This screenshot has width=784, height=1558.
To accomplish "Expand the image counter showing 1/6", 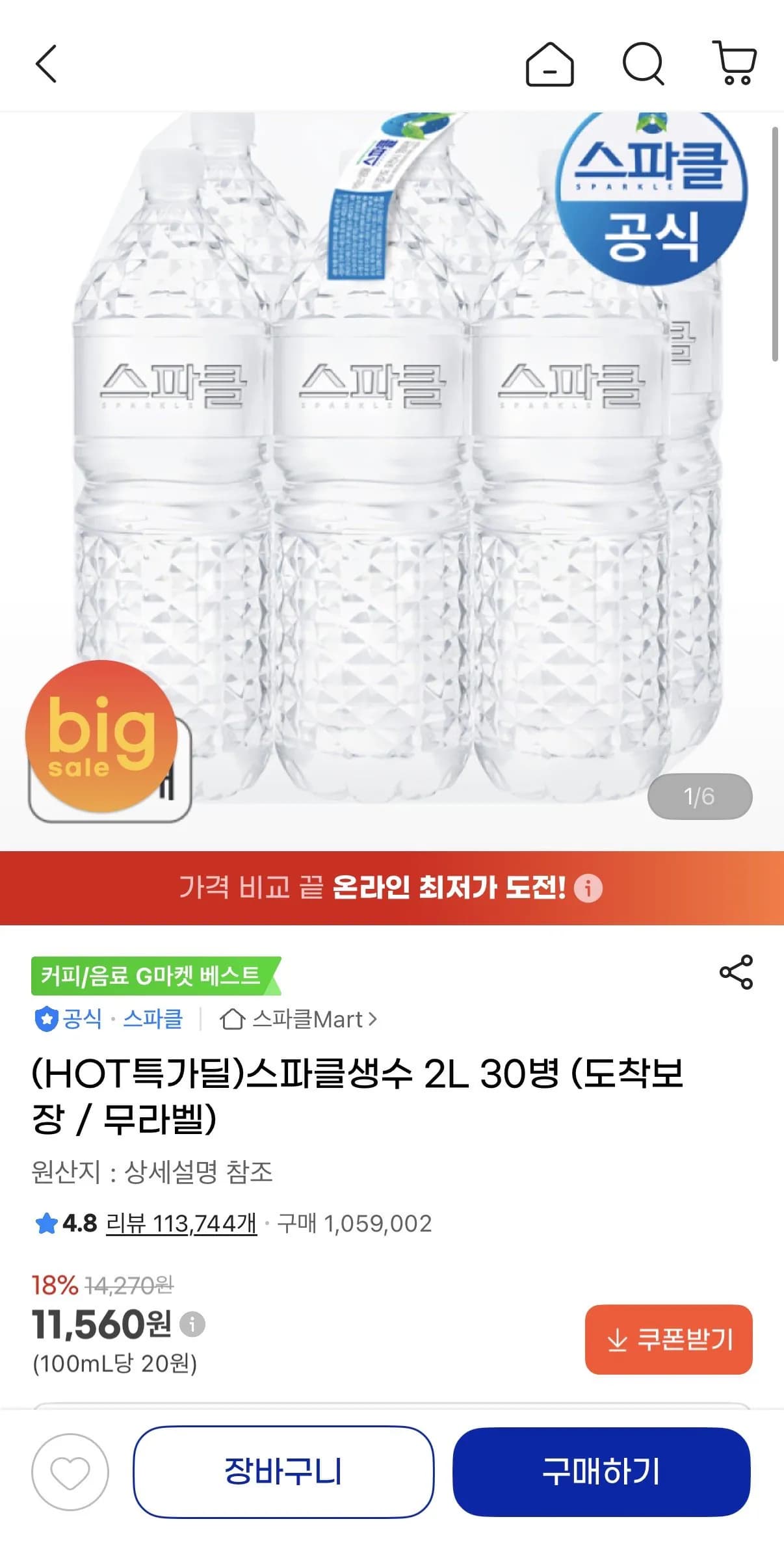I will click(x=699, y=797).
